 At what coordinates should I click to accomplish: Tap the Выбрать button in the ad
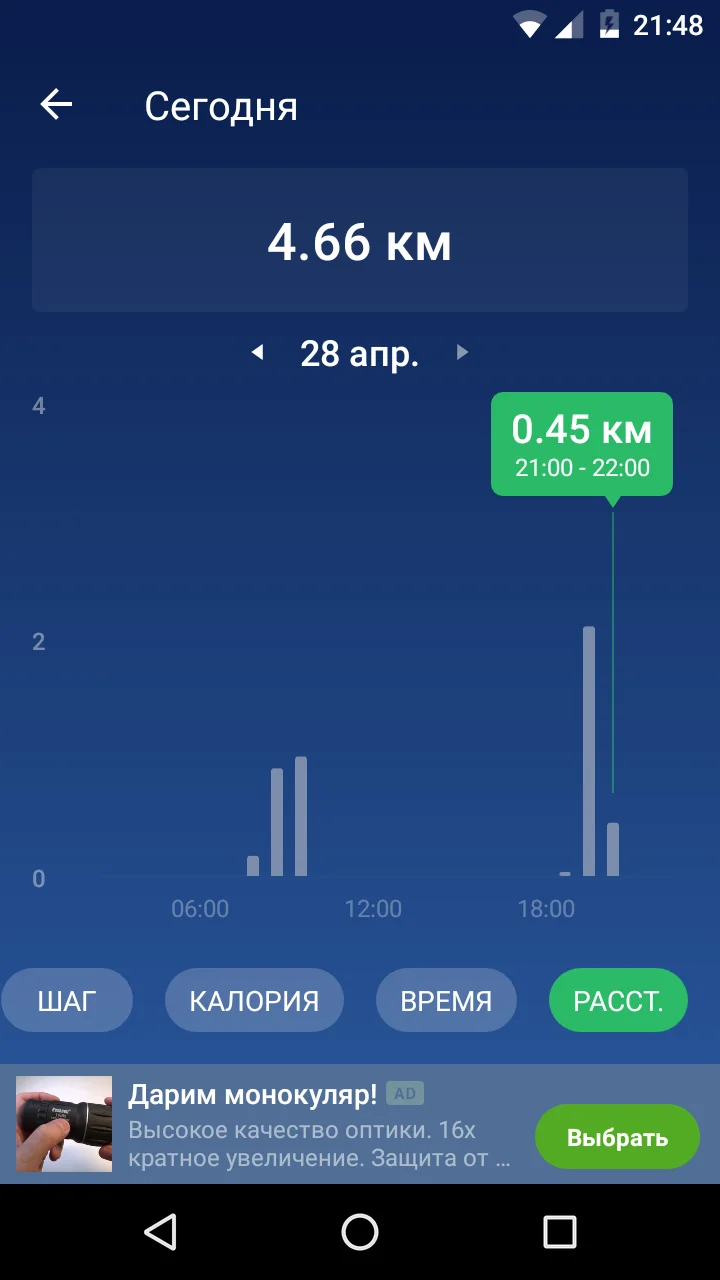click(617, 1137)
